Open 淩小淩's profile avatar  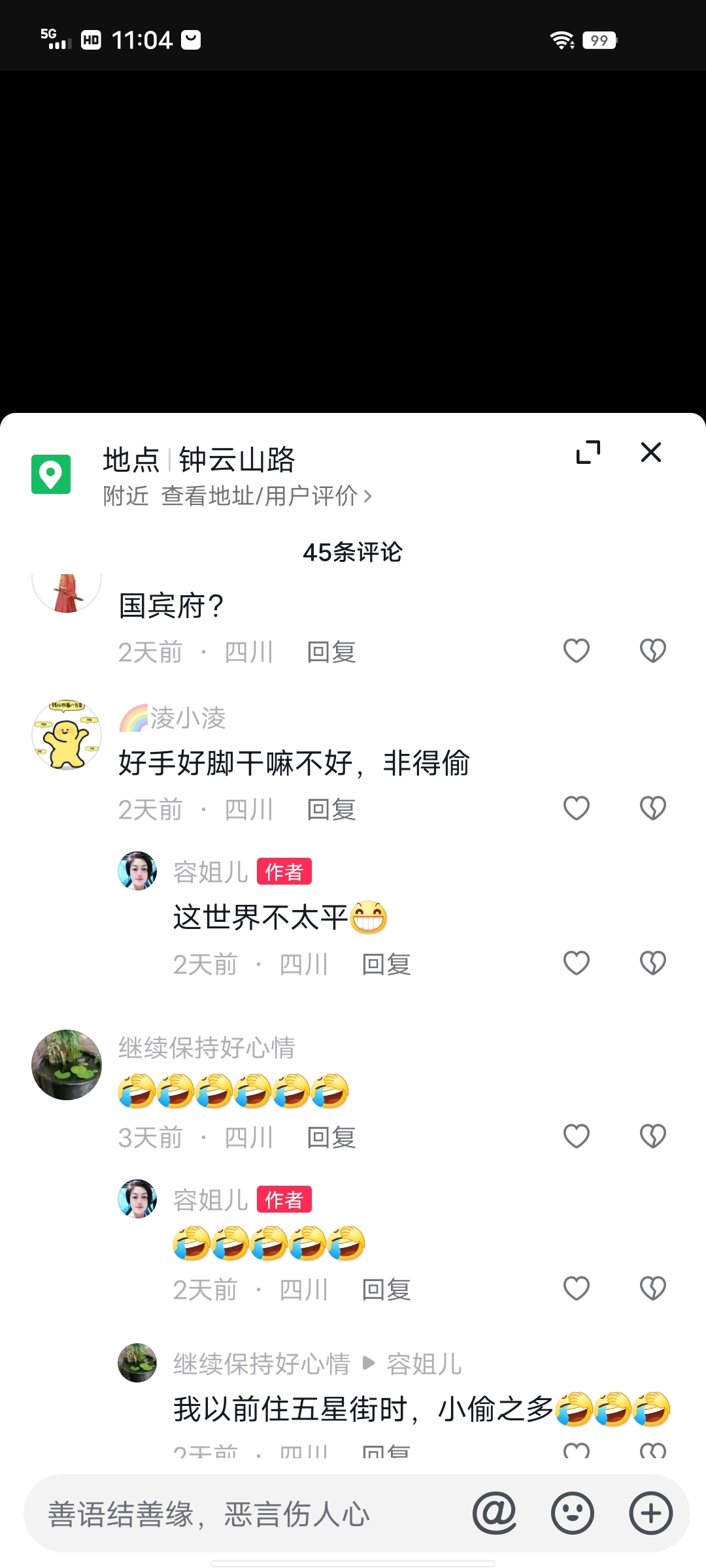coord(67,735)
